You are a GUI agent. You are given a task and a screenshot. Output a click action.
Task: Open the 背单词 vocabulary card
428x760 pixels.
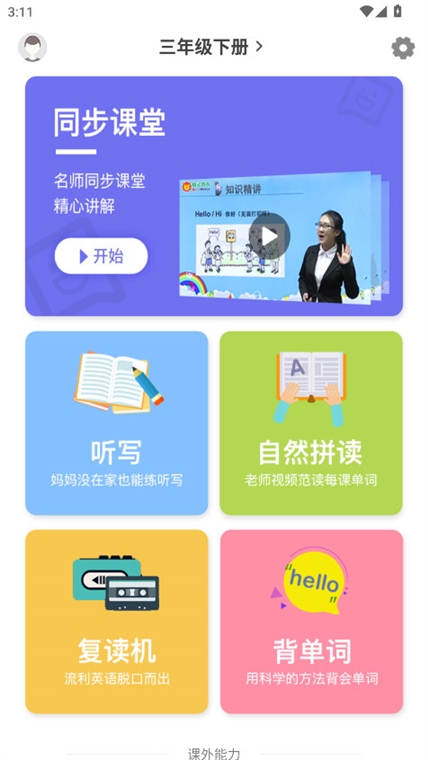pyautogui.click(x=311, y=621)
